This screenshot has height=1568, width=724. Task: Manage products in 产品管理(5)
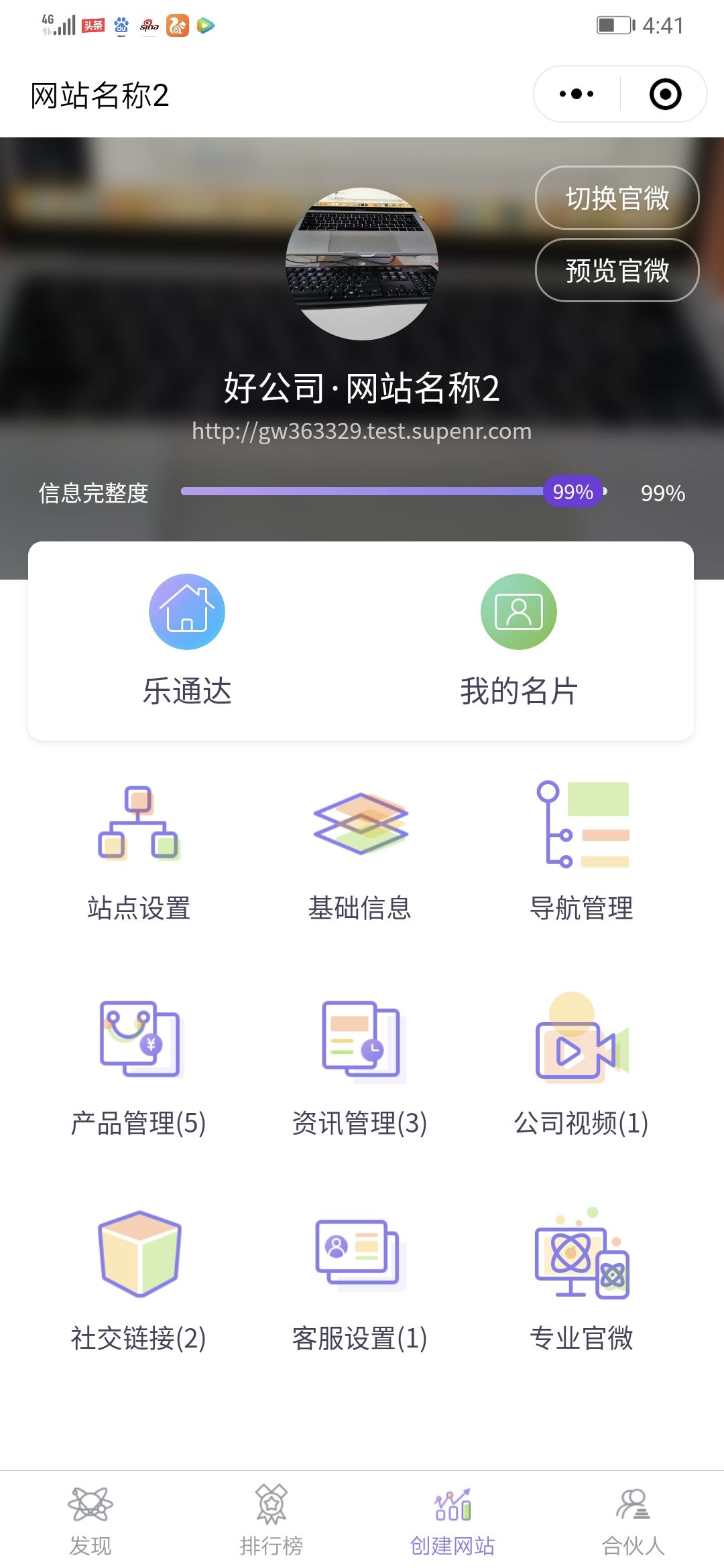pos(139,1067)
